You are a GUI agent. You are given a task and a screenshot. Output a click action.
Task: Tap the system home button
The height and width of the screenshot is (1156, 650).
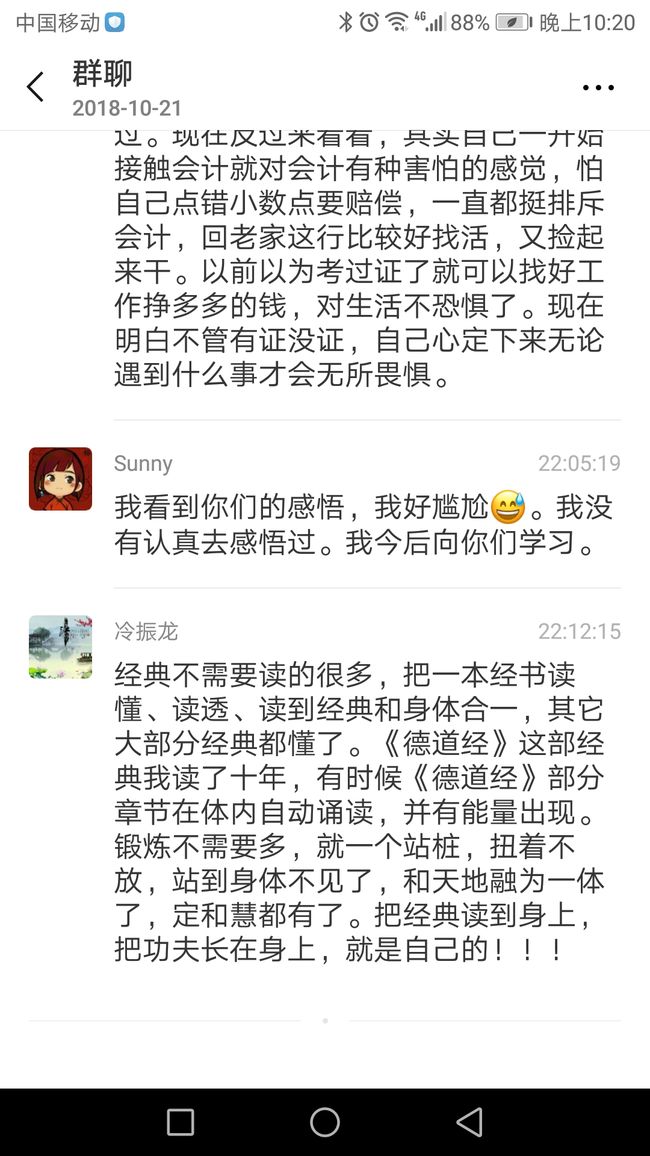(x=325, y=1122)
